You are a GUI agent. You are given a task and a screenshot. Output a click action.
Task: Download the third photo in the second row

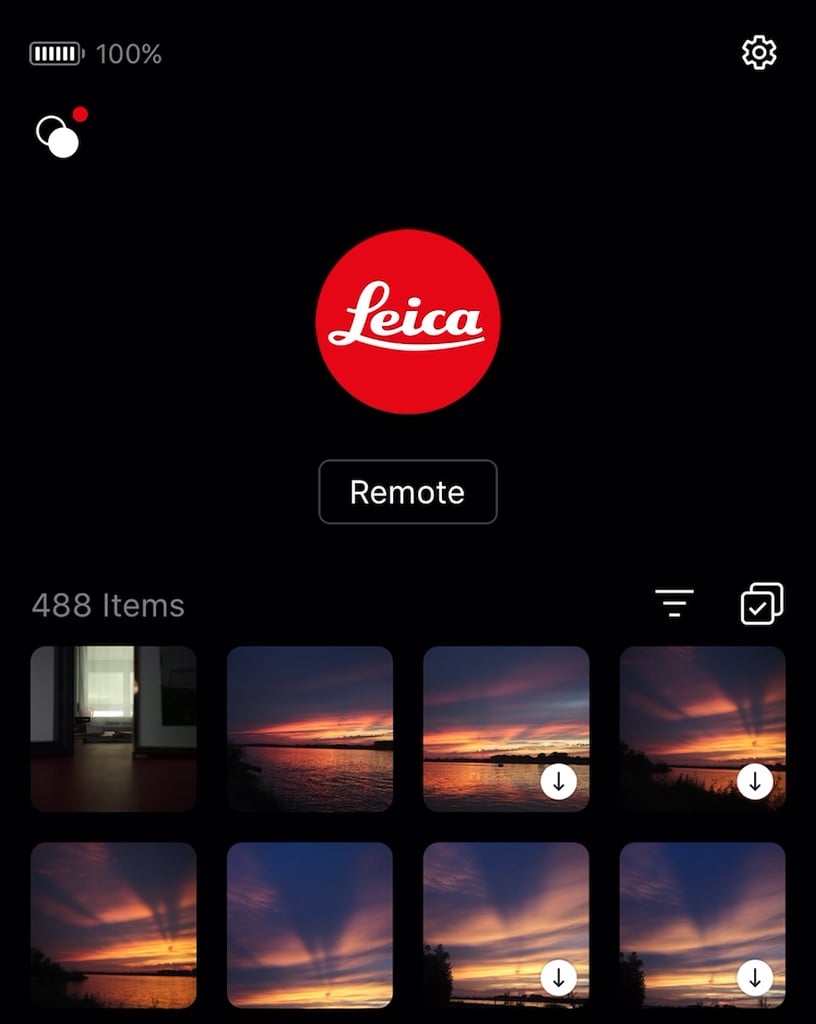tap(558, 978)
